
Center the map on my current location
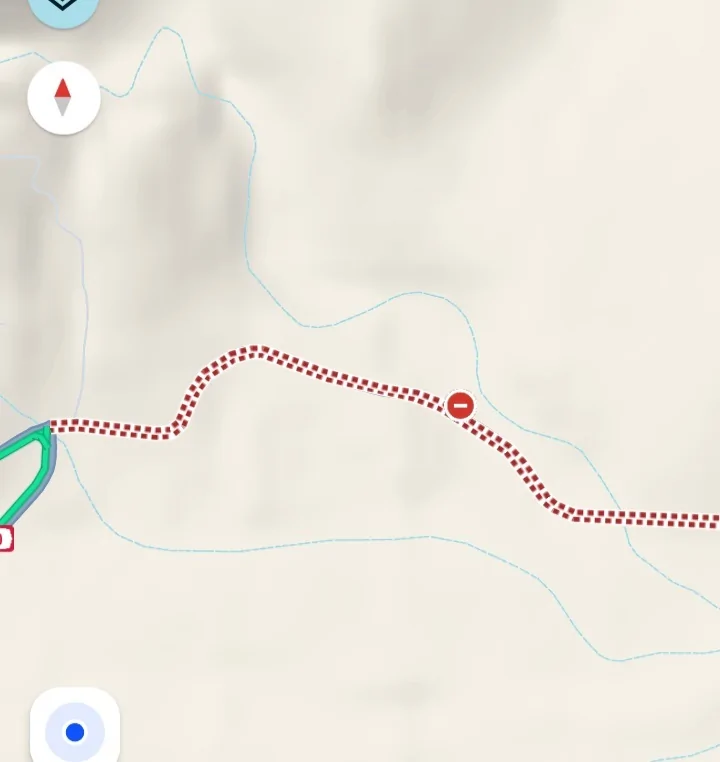coord(75,732)
